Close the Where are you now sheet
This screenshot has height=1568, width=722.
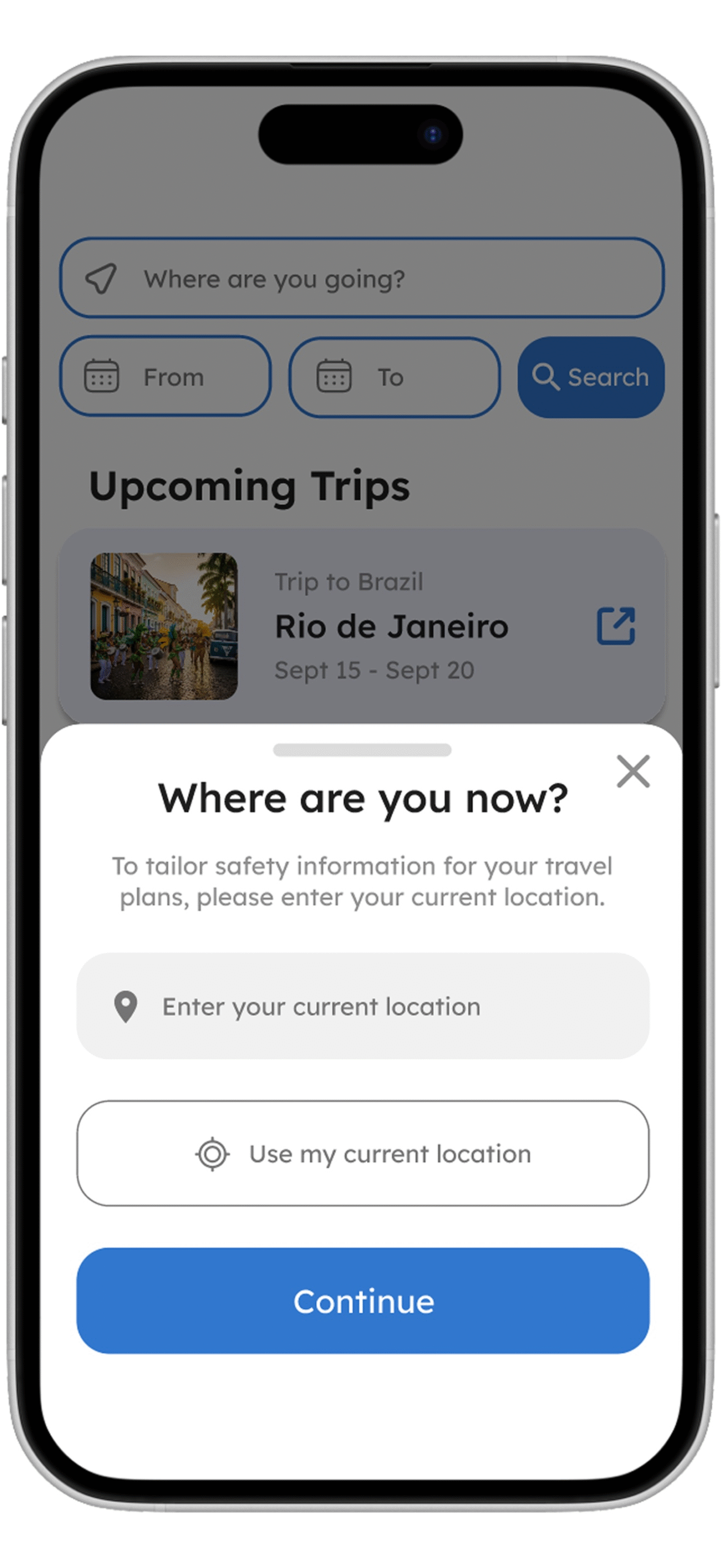coord(633,771)
